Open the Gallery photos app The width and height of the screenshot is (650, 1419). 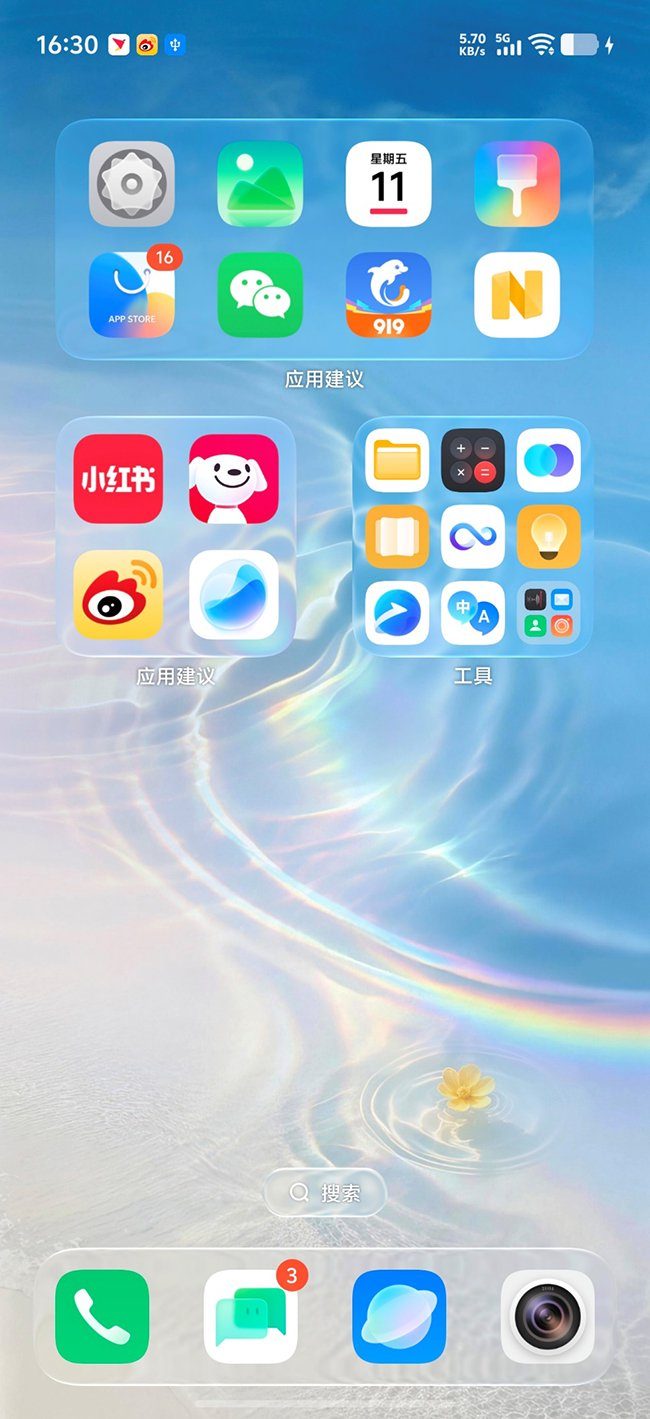point(260,184)
